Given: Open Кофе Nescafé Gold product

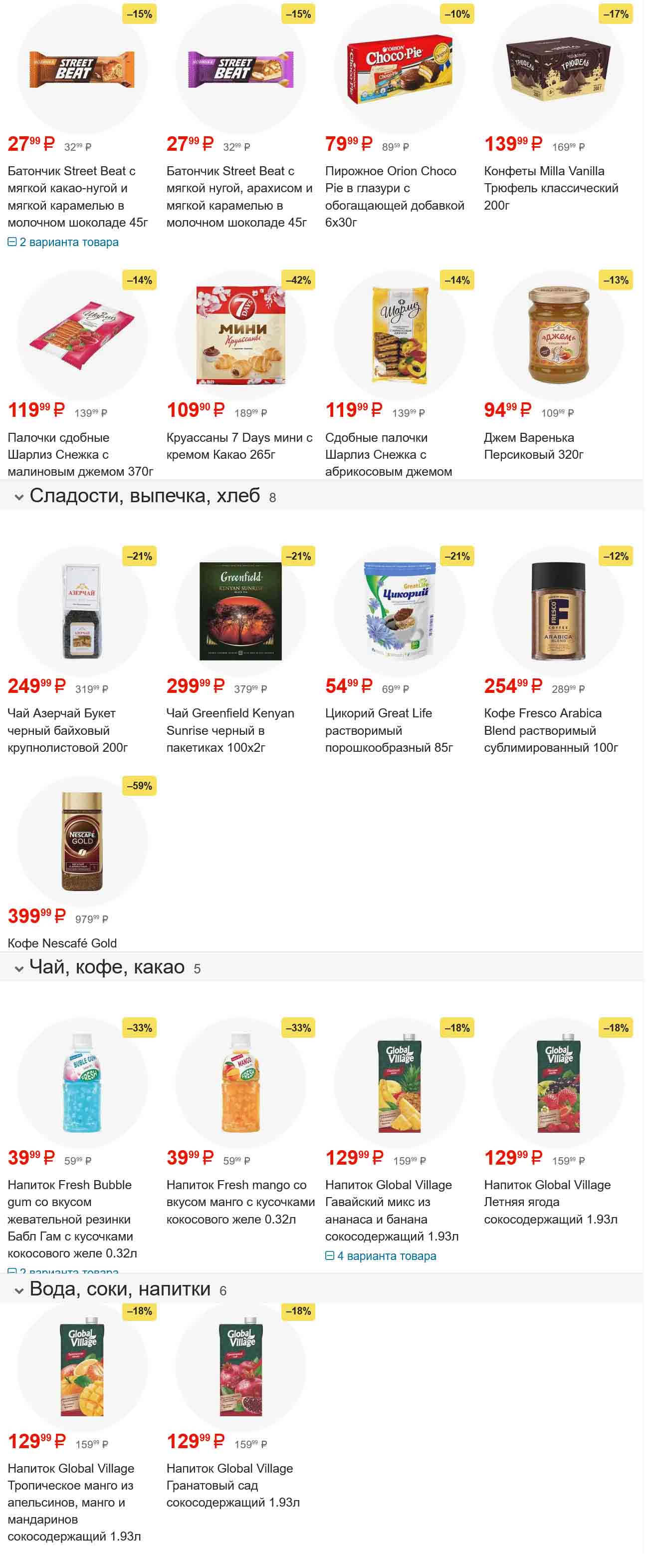Looking at the screenshot, I should point(62,942).
